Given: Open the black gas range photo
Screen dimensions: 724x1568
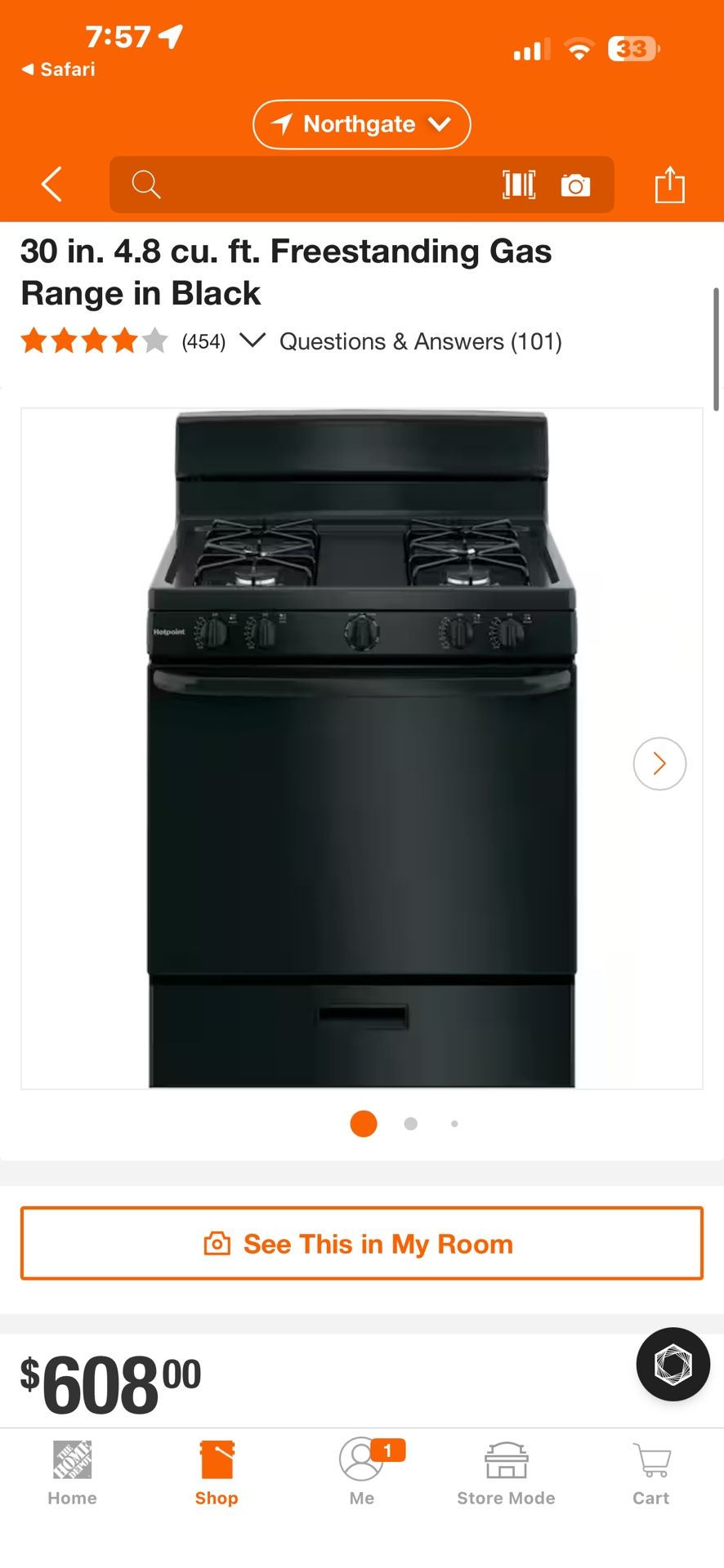Looking at the screenshot, I should [x=361, y=747].
